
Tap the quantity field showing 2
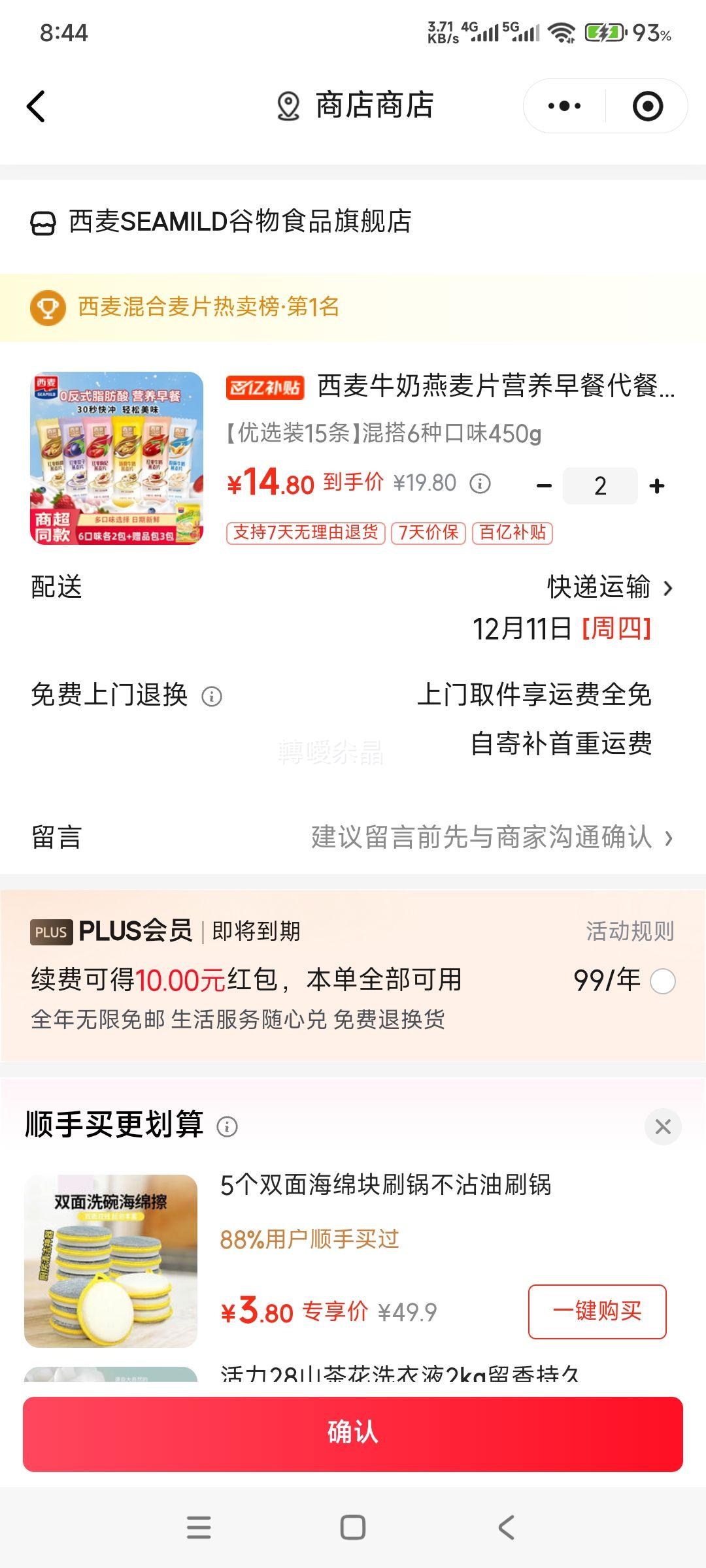tap(599, 485)
